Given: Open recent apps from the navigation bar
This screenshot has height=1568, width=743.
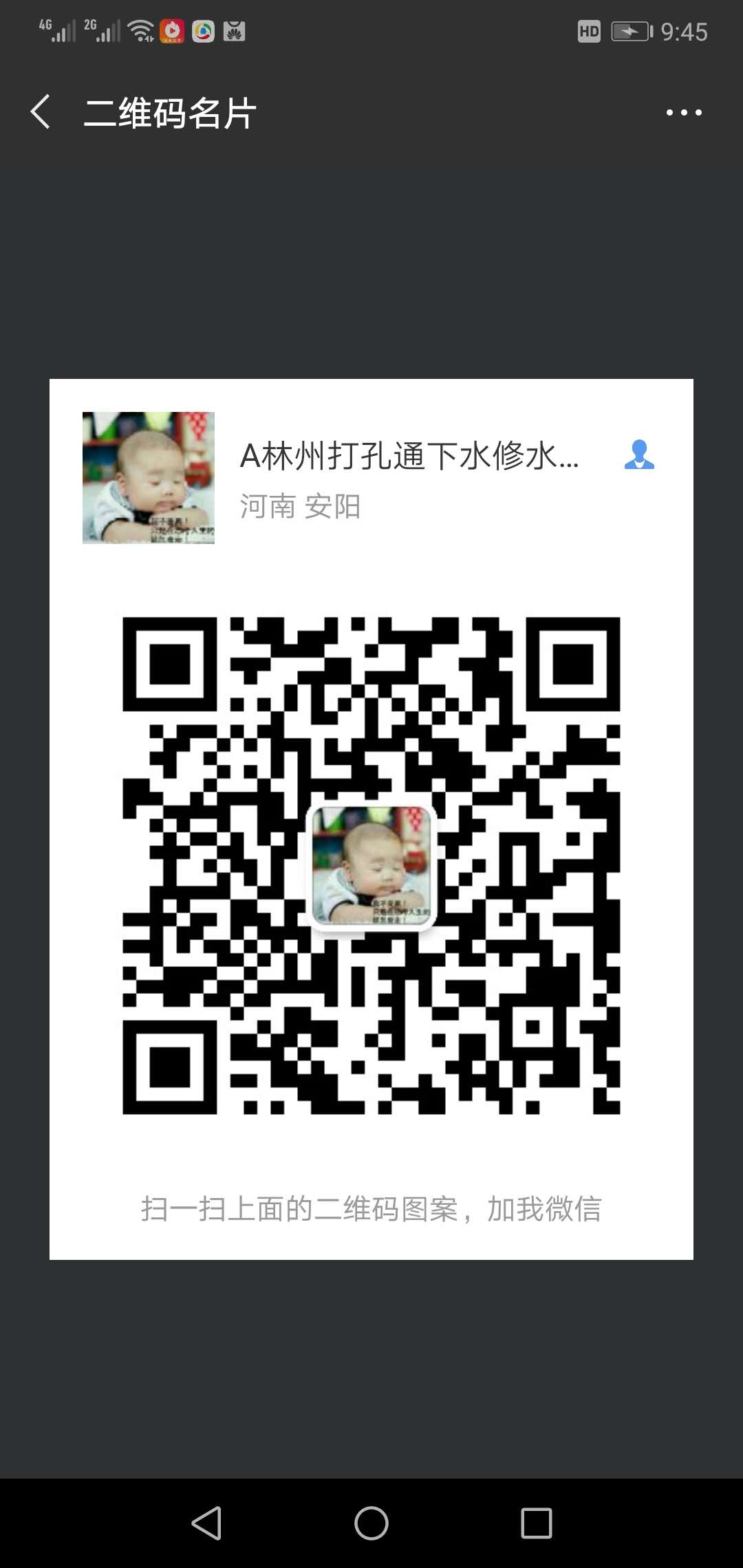Looking at the screenshot, I should [536, 1523].
